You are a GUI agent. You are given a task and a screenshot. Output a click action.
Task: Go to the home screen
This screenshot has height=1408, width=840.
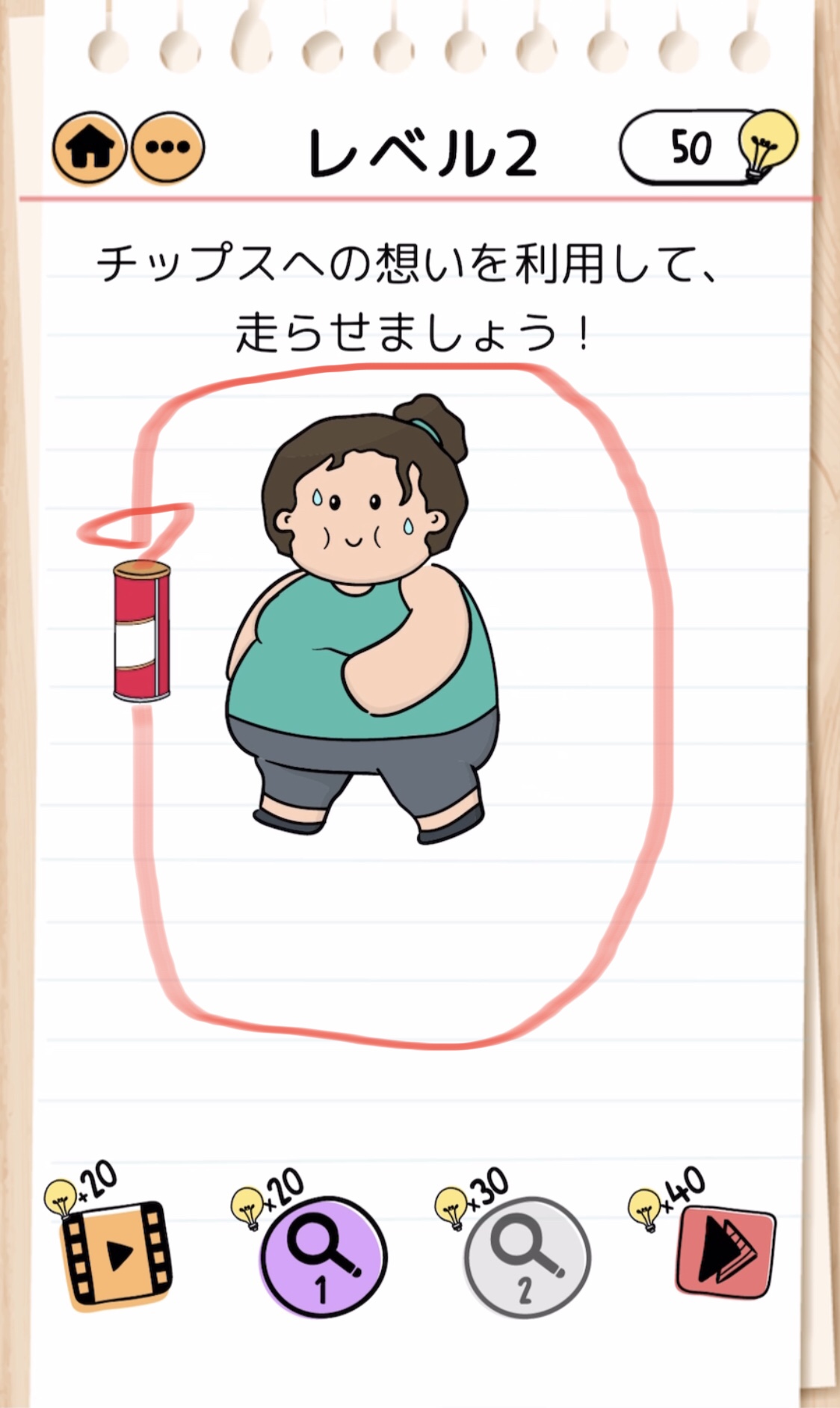click(x=88, y=149)
